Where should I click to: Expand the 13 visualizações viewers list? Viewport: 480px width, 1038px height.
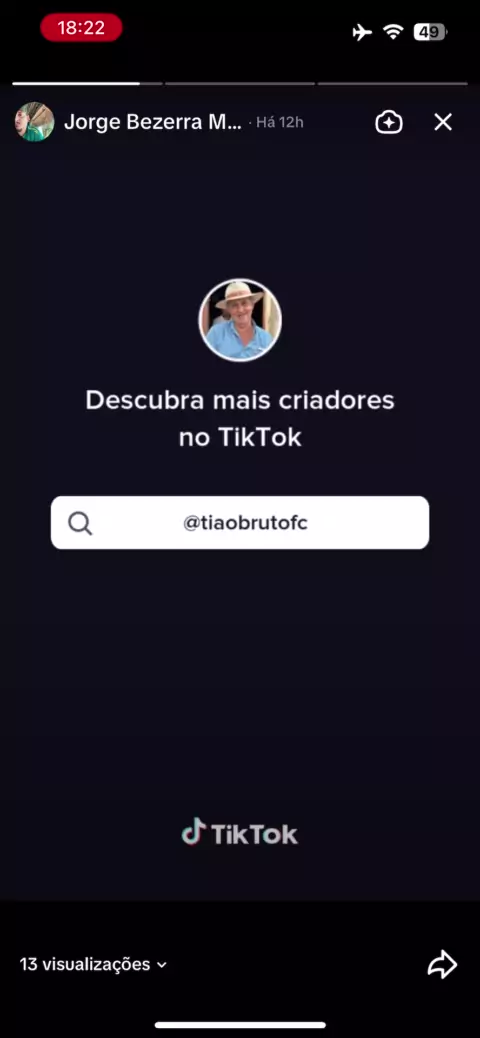(x=93, y=965)
